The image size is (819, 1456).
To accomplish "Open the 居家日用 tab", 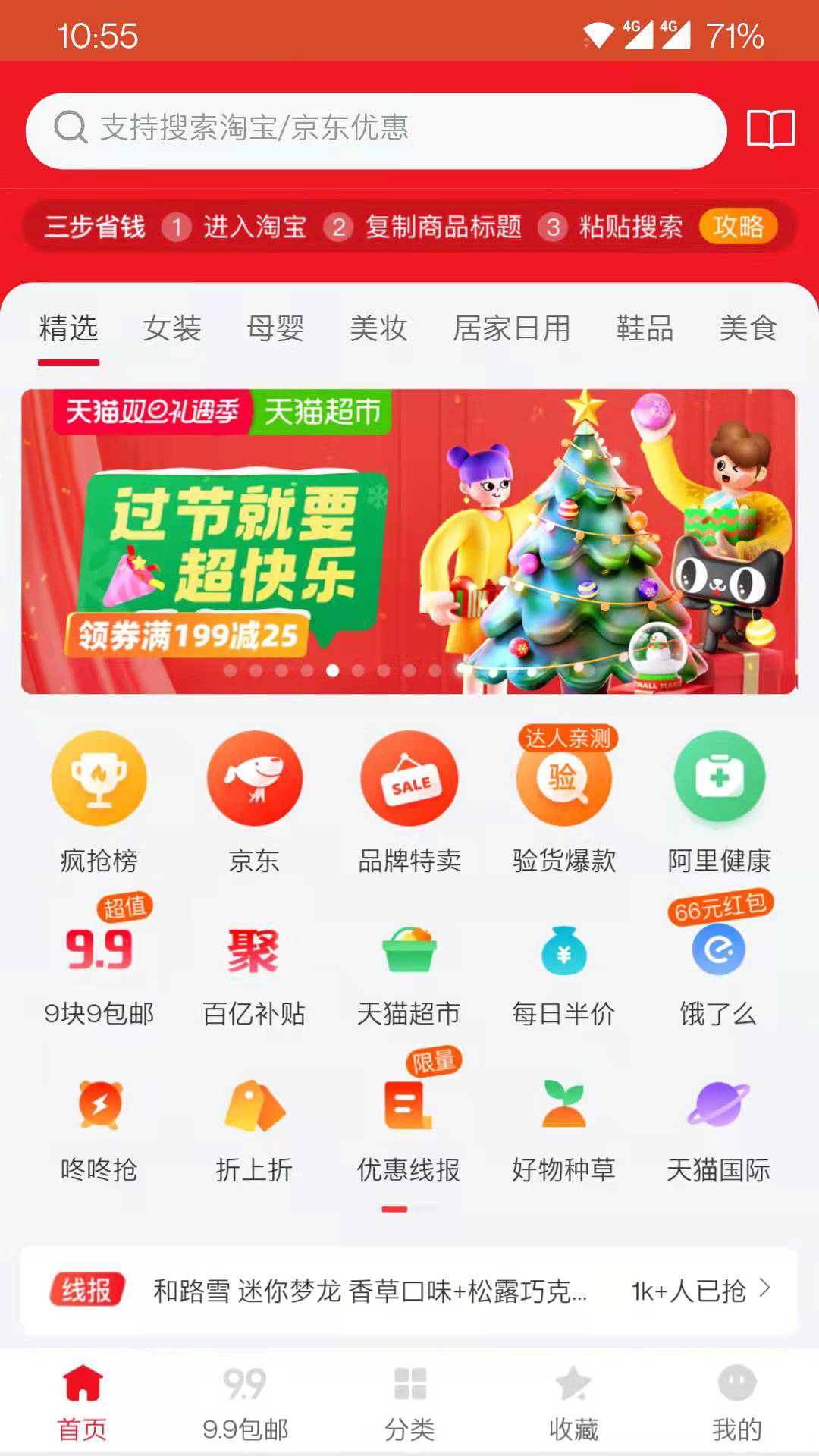I will [512, 328].
